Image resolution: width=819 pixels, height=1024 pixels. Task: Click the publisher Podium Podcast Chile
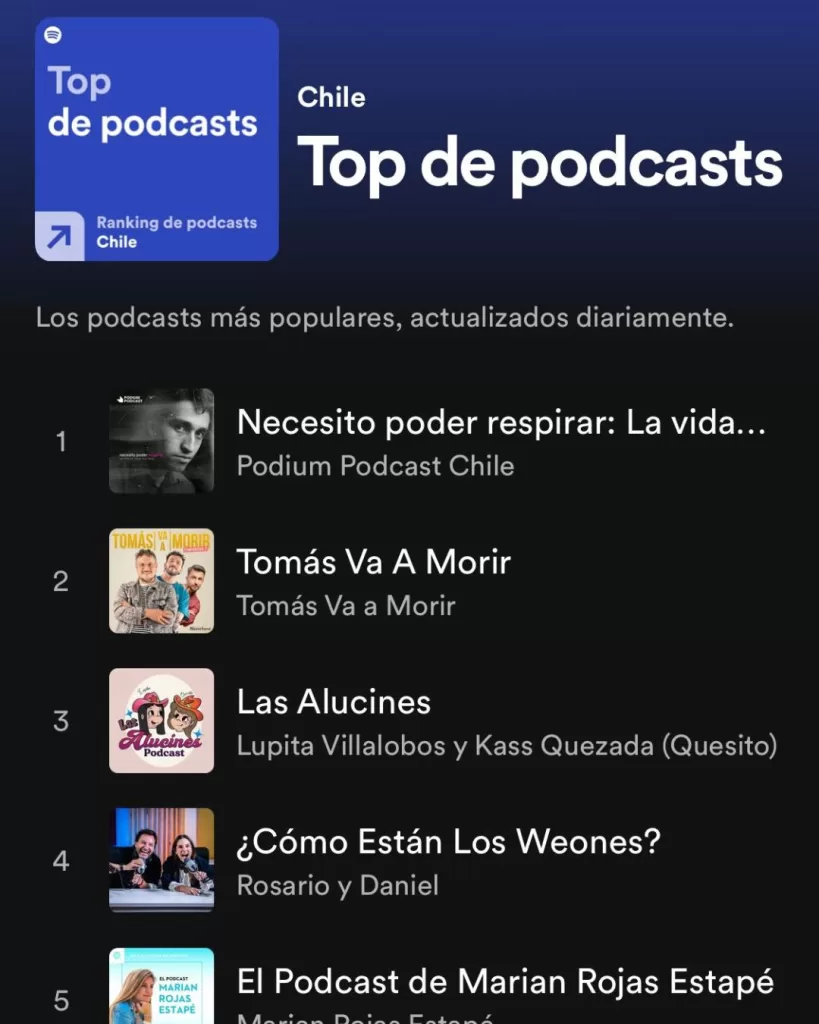coord(375,466)
